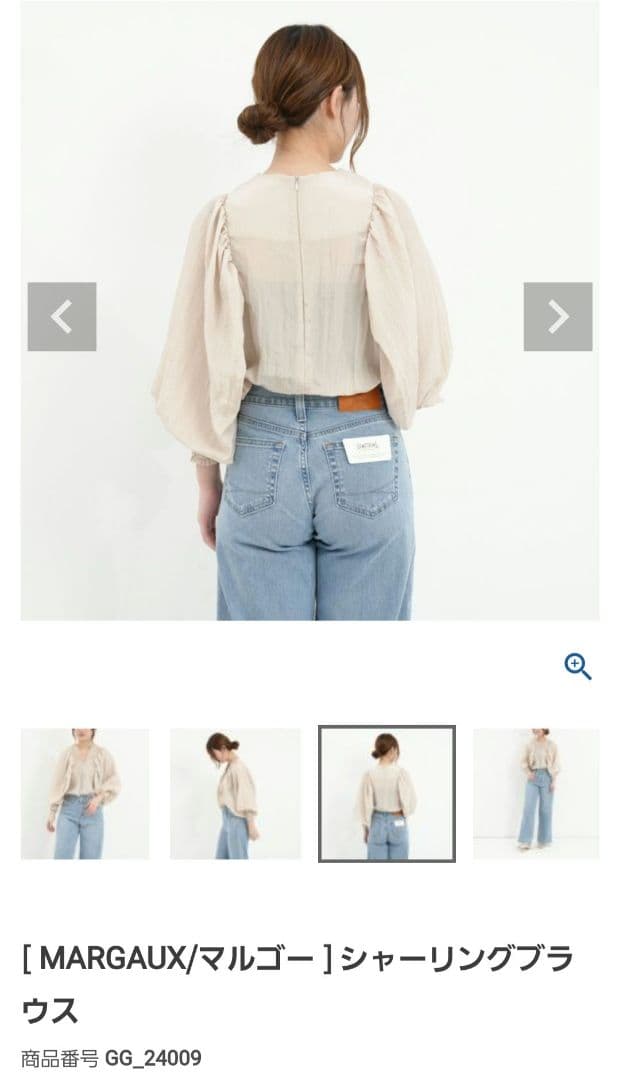Select the full-body view thumbnail
Screen dimensions: 620x1080
(x=537, y=794)
